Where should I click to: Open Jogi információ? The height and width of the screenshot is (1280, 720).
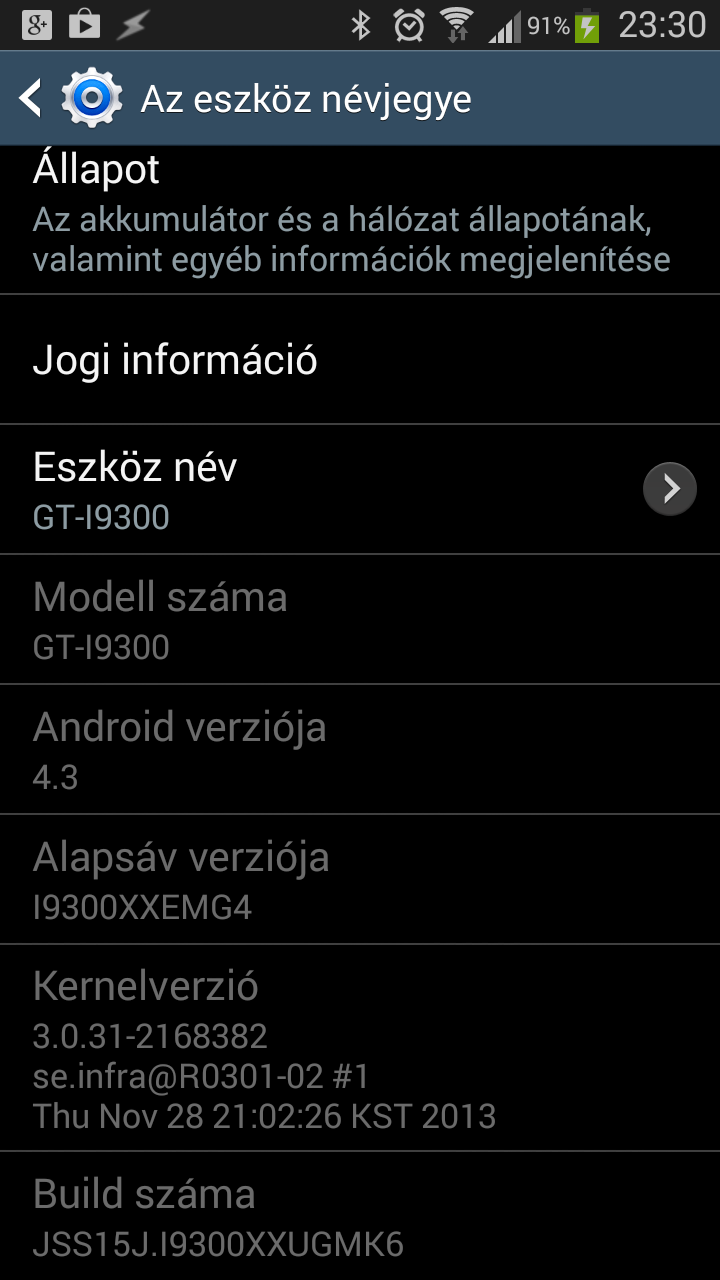point(360,360)
